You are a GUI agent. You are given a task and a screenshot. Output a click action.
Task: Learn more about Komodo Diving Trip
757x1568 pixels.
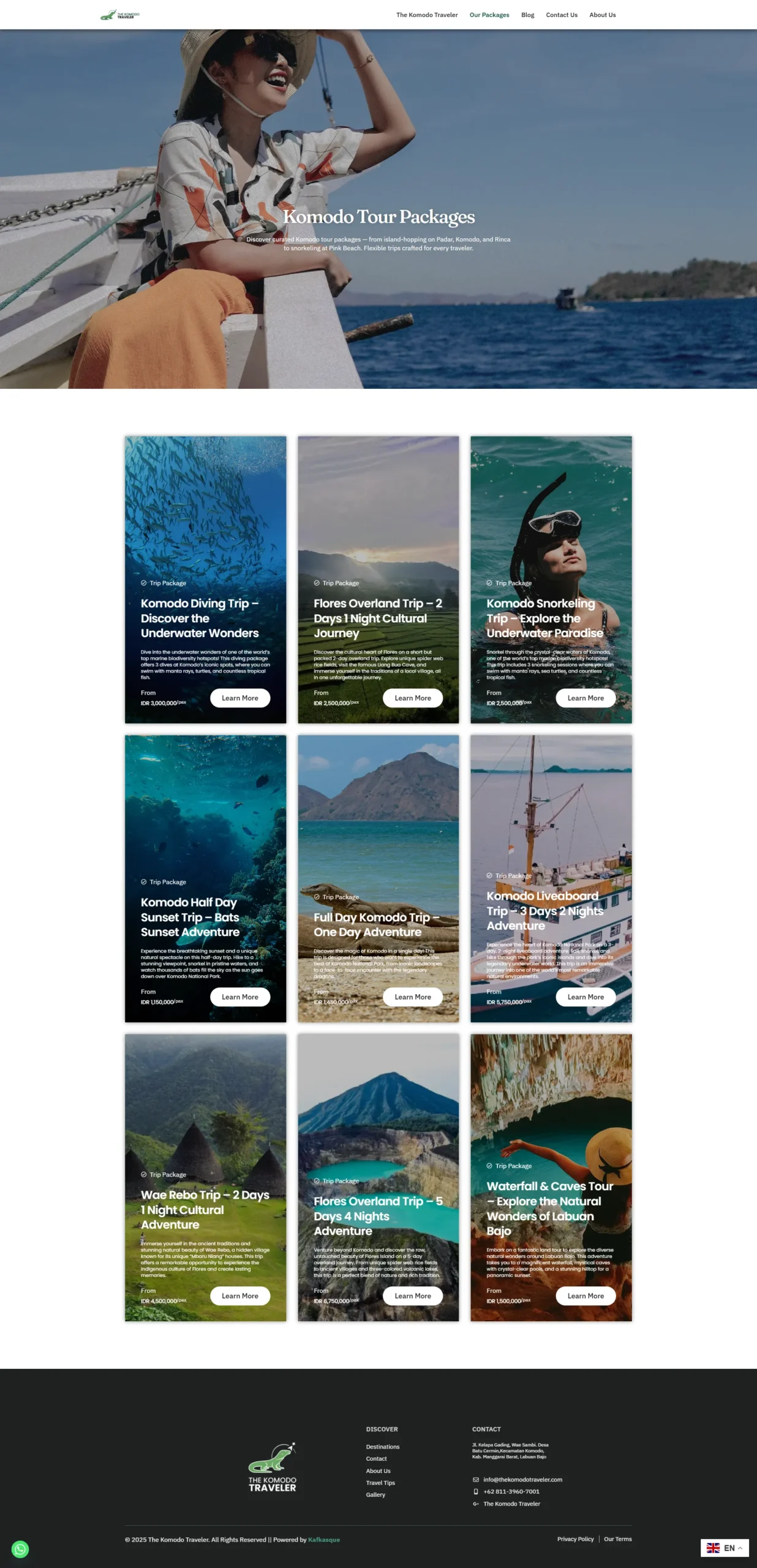239,698
